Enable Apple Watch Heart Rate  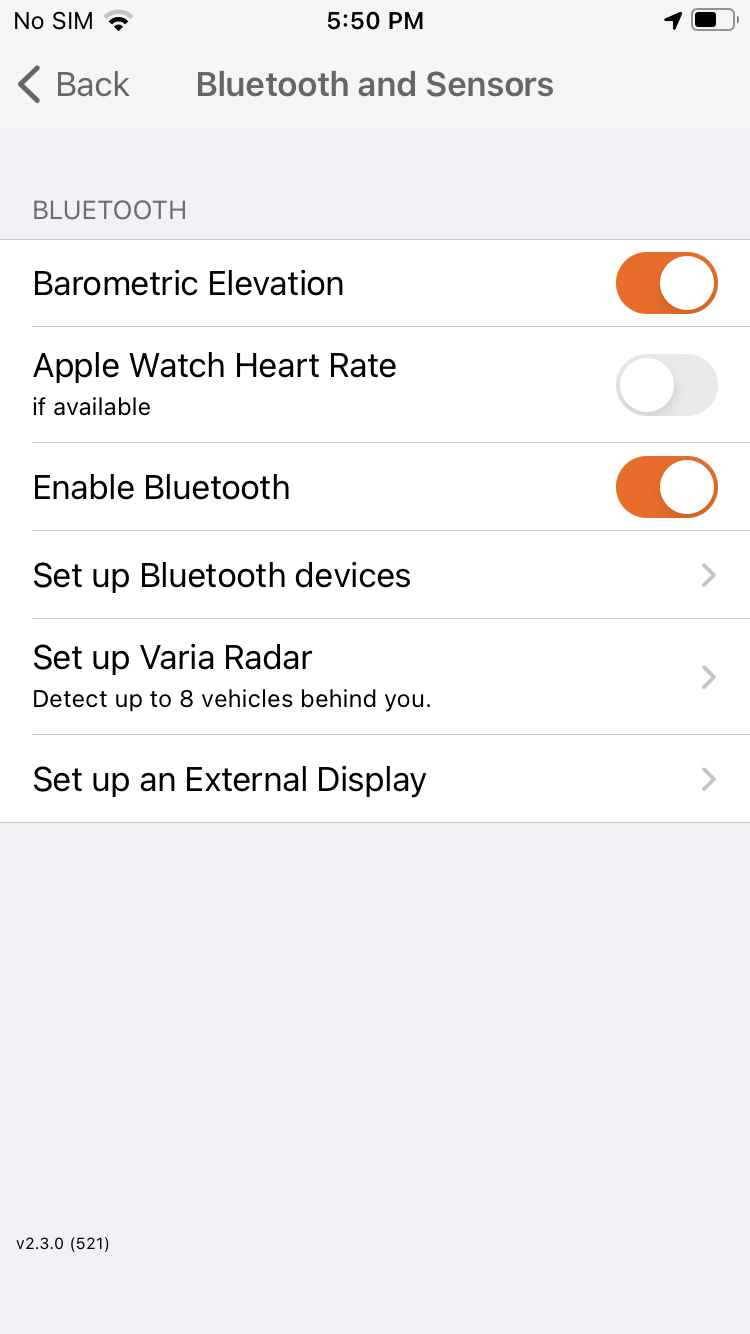pos(667,385)
